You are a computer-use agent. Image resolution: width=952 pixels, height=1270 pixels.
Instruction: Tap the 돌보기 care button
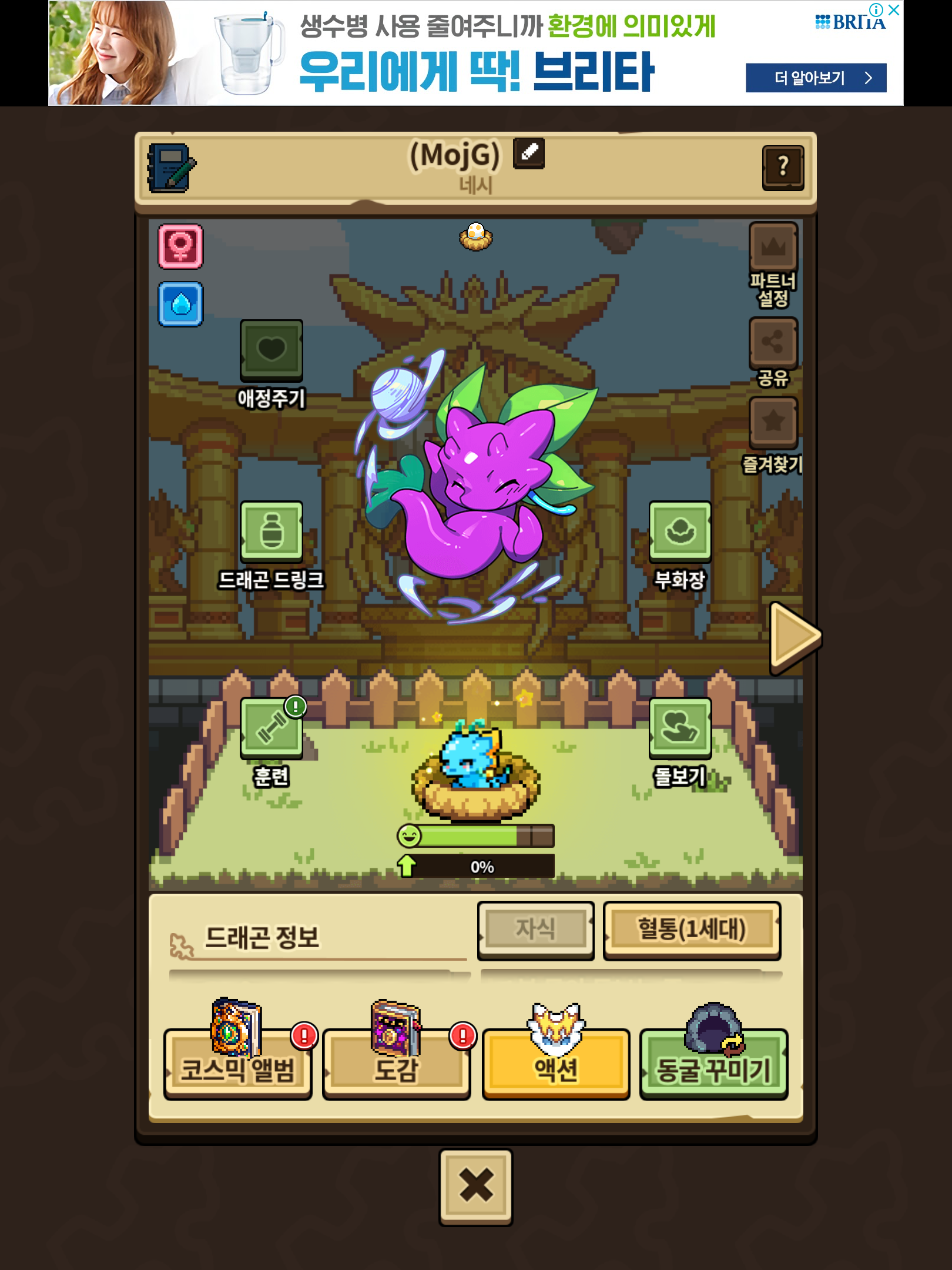(x=680, y=728)
